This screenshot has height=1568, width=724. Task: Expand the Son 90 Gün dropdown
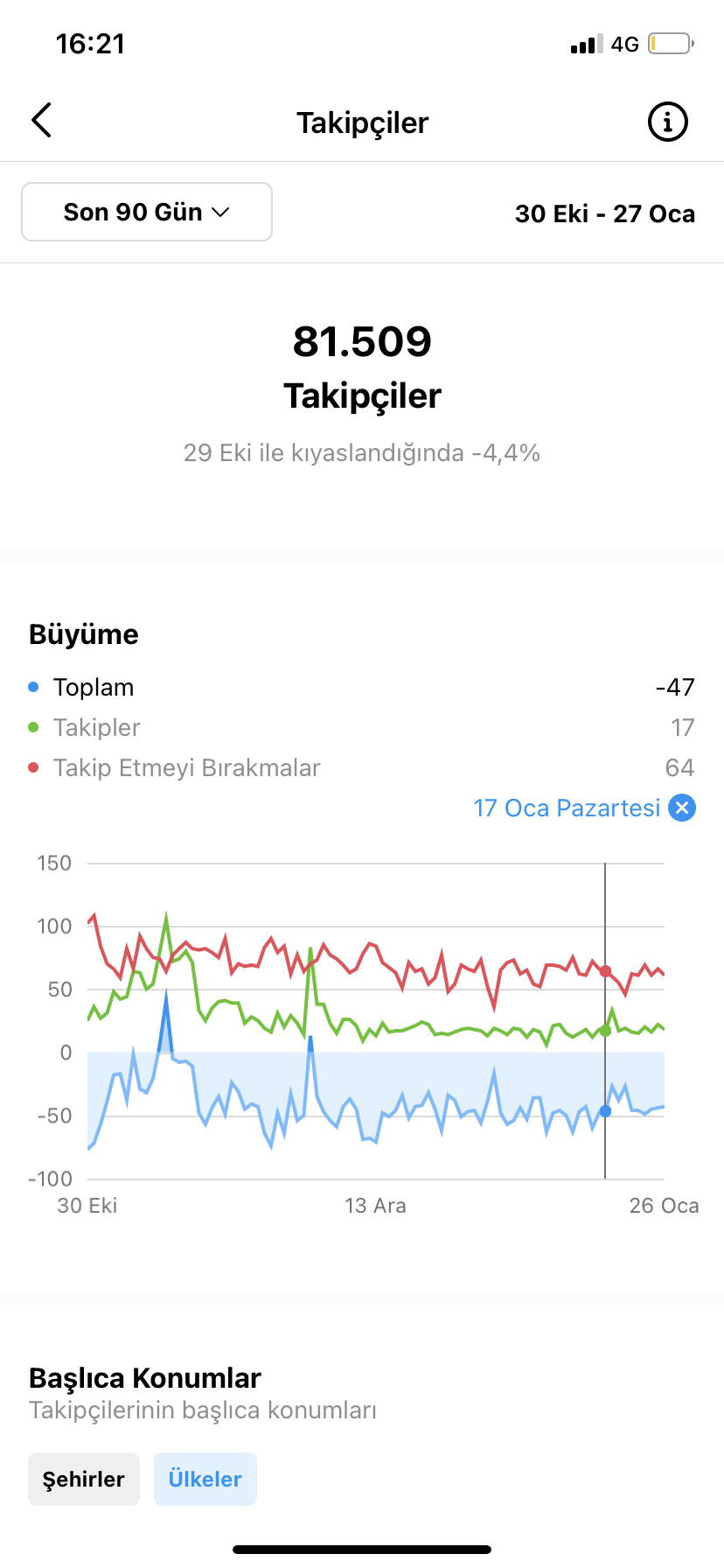point(147,212)
